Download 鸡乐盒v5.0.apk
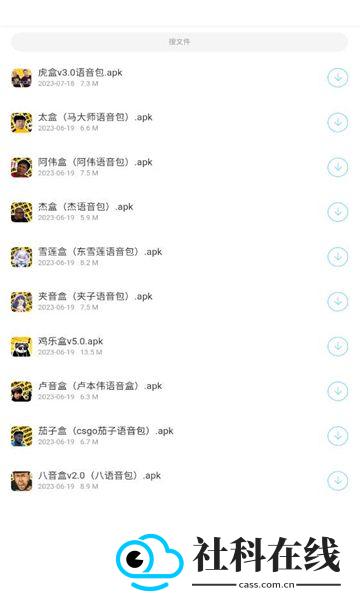Image resolution: width=360 pixels, height=600 pixels. pos(337,346)
